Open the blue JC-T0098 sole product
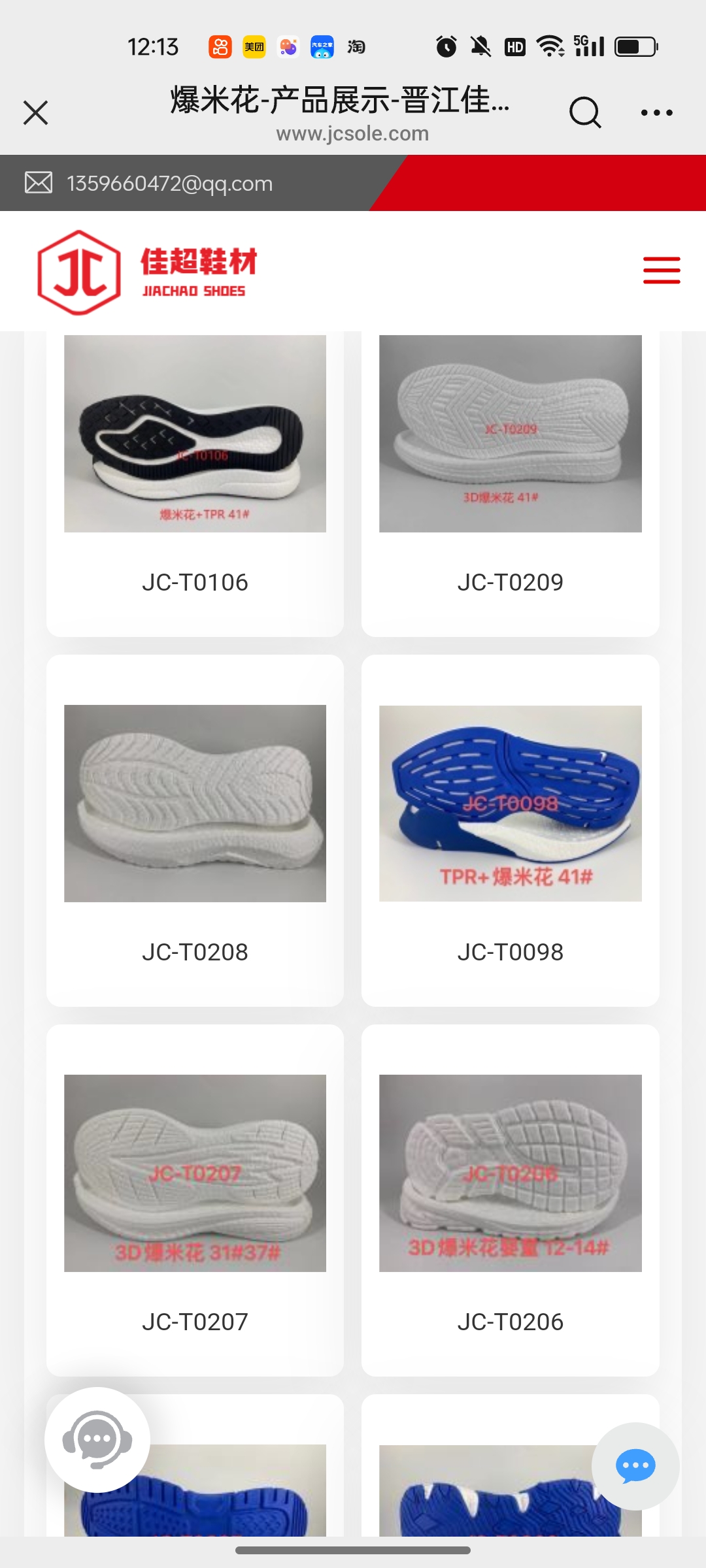 [x=510, y=830]
